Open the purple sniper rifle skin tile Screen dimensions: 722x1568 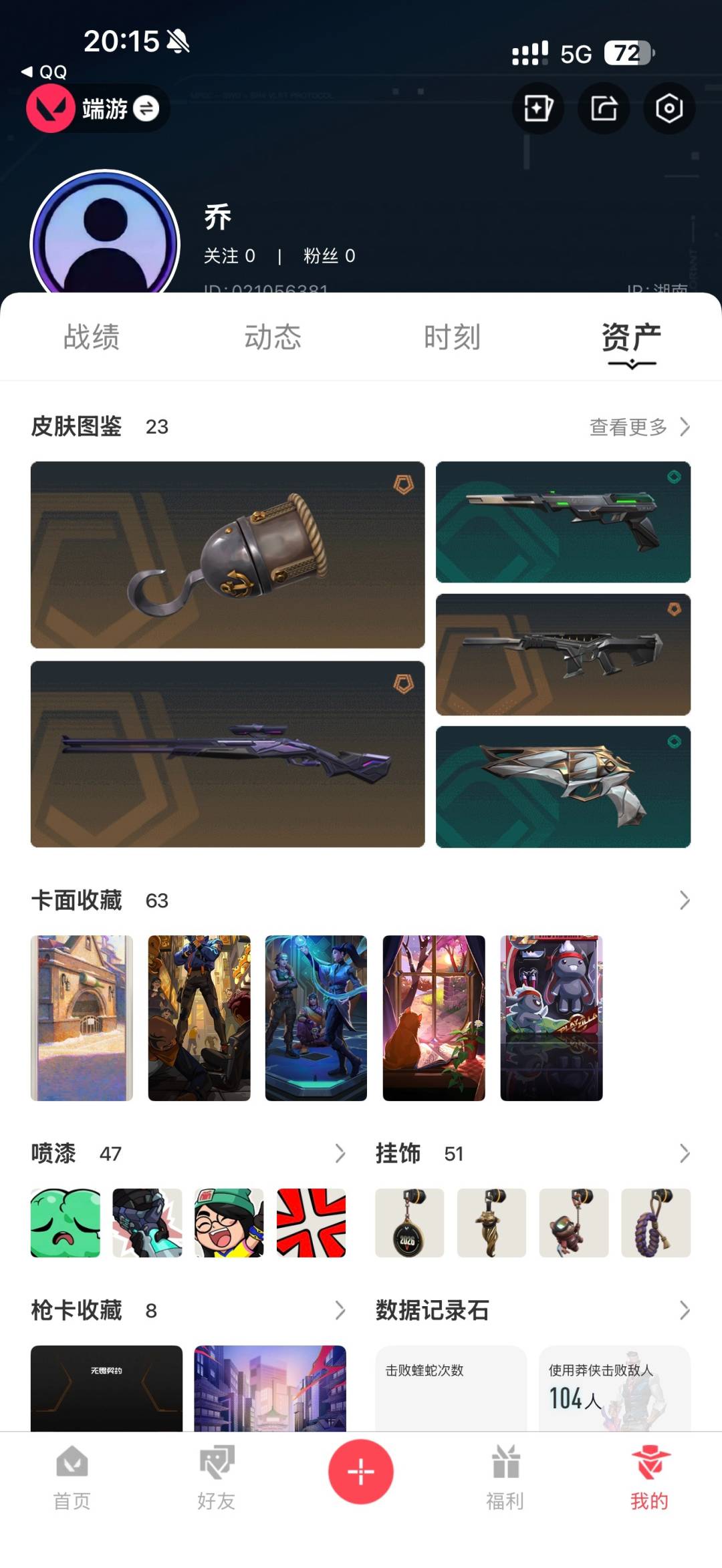tap(228, 754)
